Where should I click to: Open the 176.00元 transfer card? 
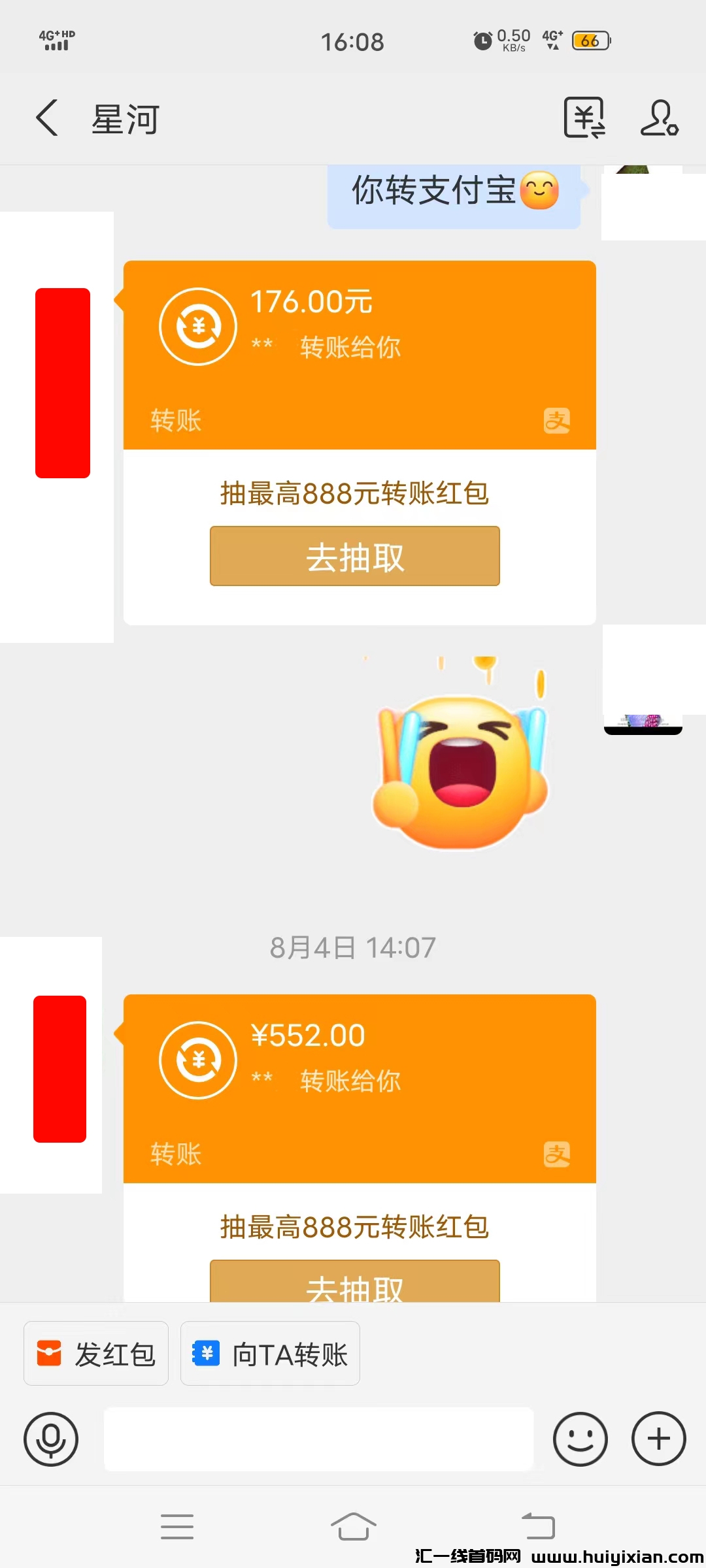tap(356, 353)
